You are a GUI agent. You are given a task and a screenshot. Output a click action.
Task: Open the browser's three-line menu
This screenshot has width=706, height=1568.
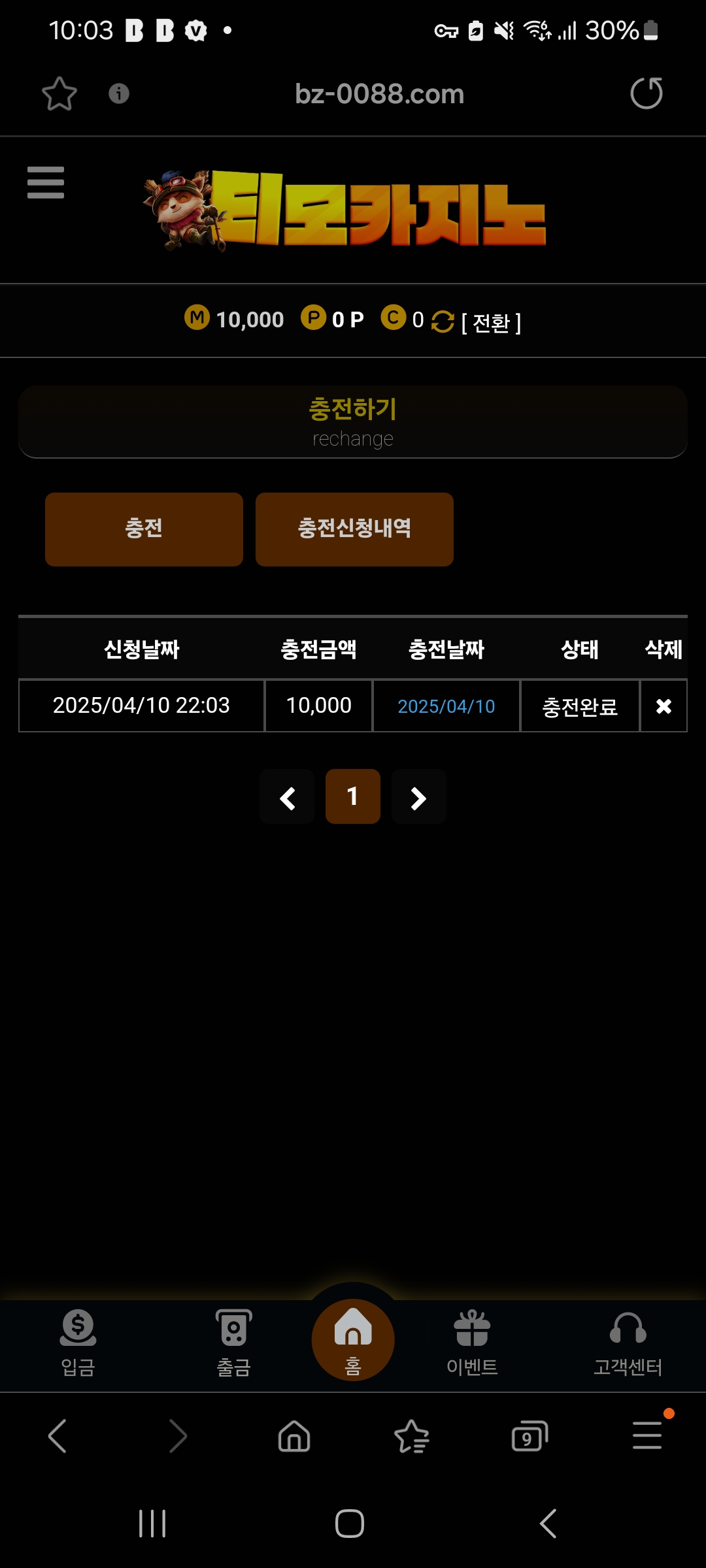click(647, 1436)
